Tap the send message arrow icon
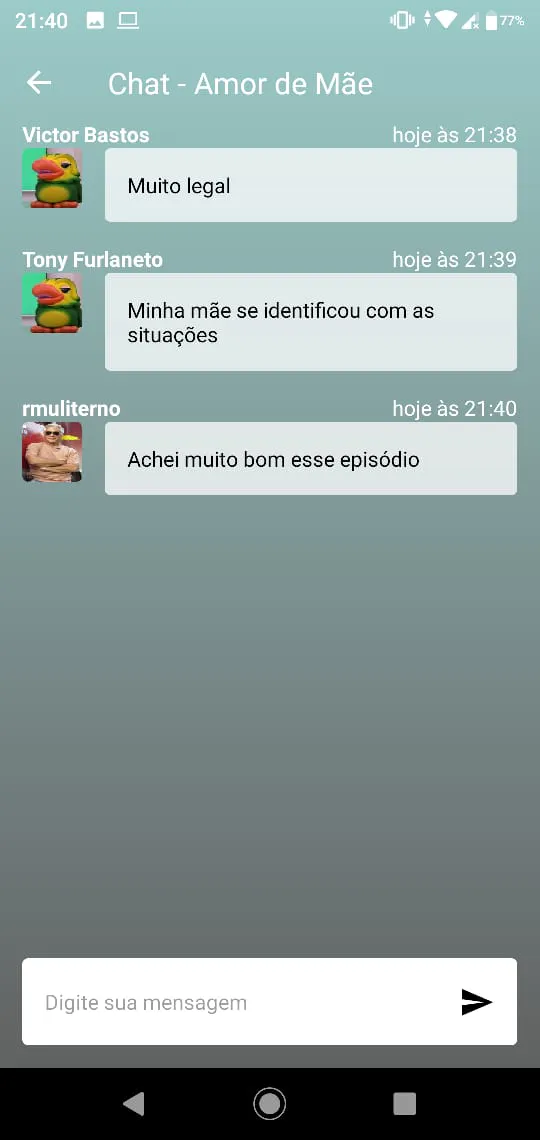 click(477, 1002)
